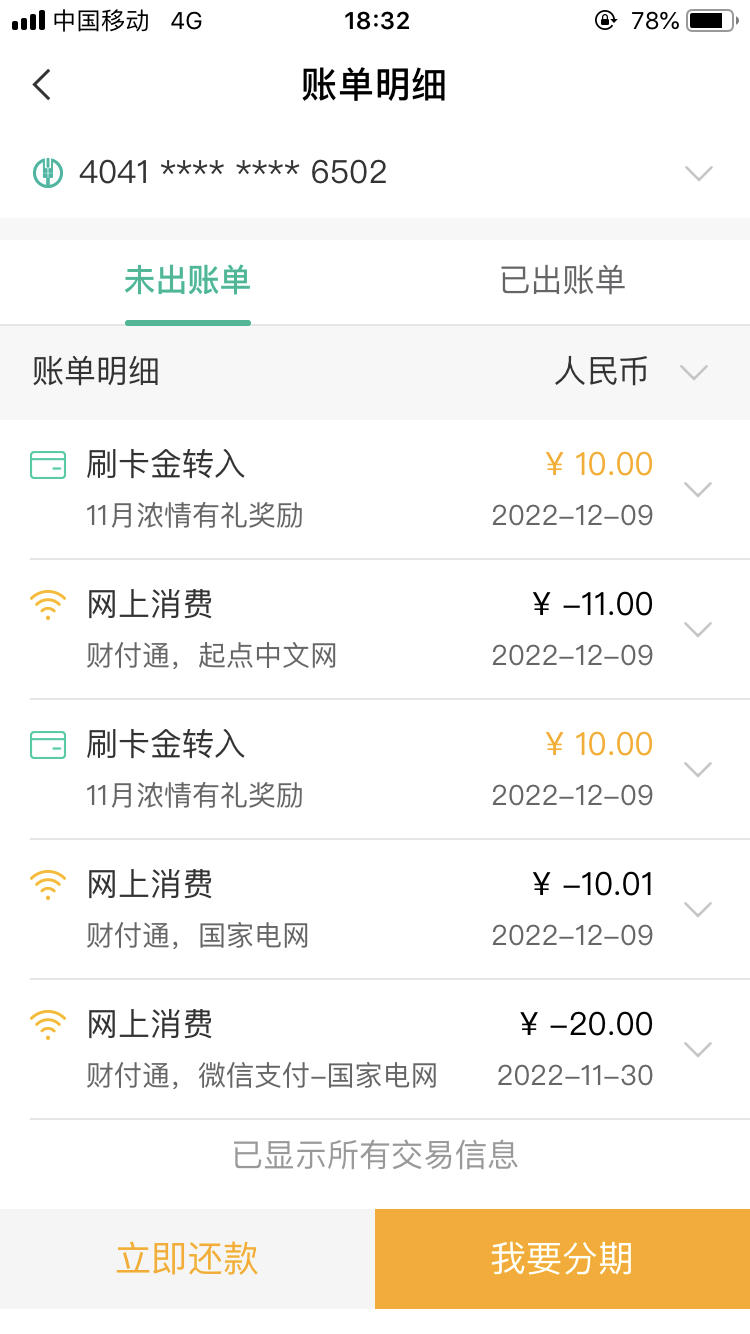Open the card selector 4041 **** **** 6502

[375, 172]
